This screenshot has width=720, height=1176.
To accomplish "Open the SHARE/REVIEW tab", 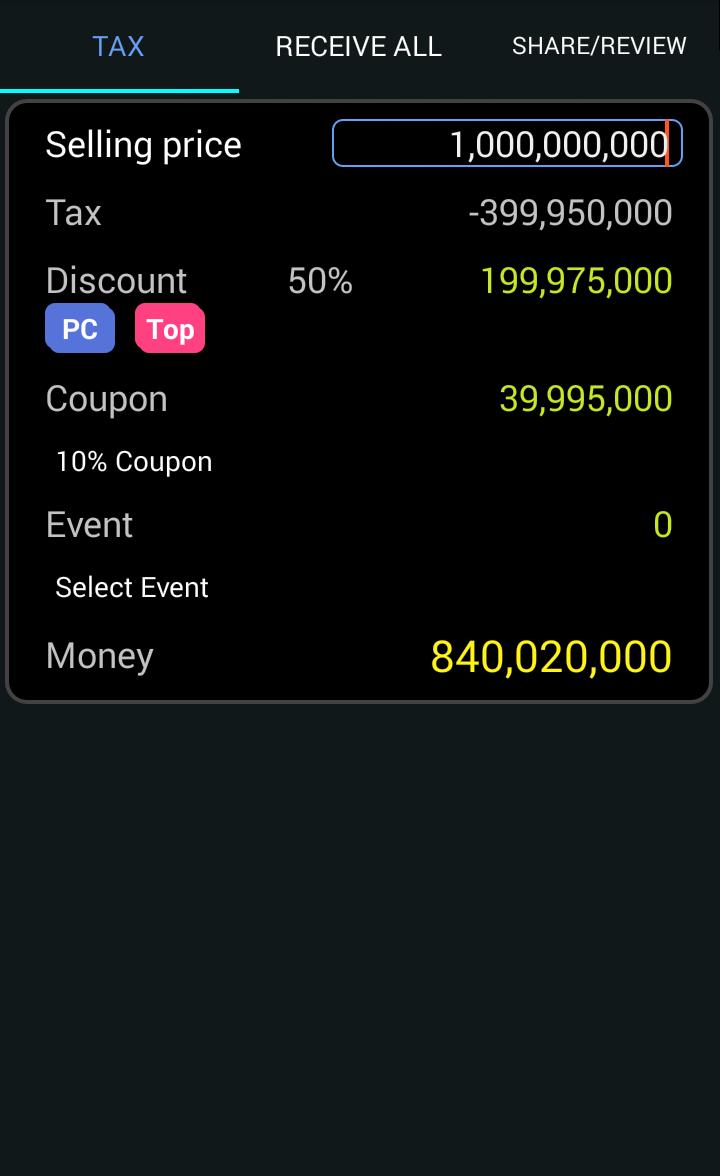I will [x=598, y=46].
